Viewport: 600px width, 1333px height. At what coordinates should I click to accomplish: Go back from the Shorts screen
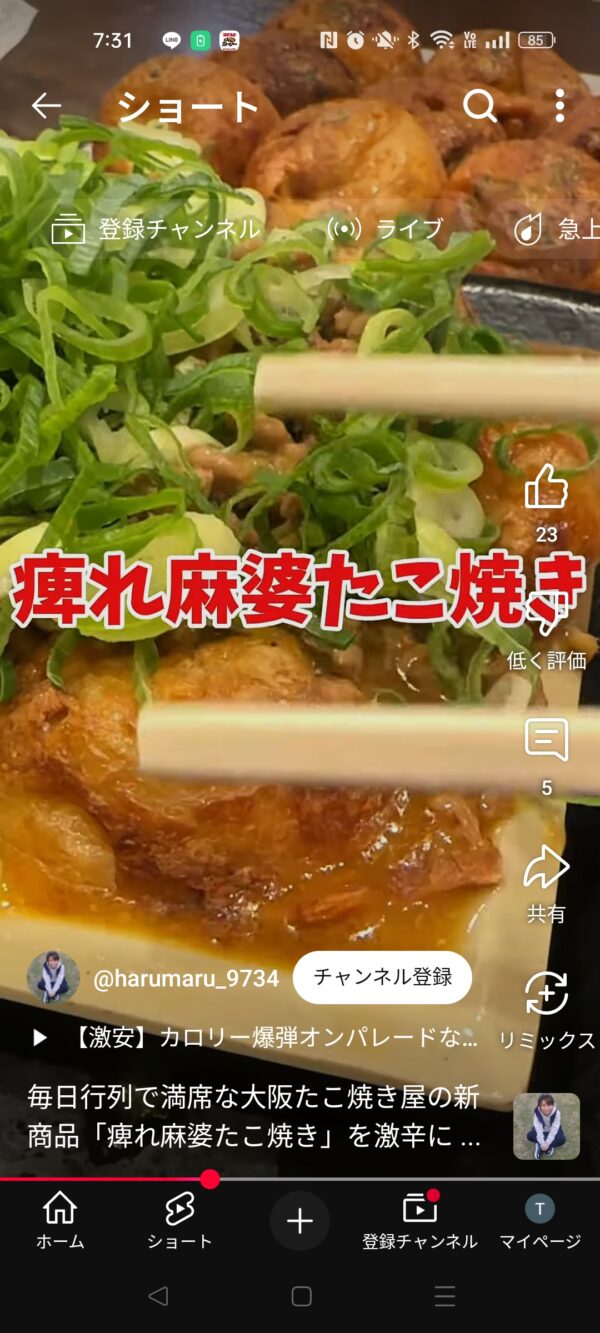click(x=46, y=105)
